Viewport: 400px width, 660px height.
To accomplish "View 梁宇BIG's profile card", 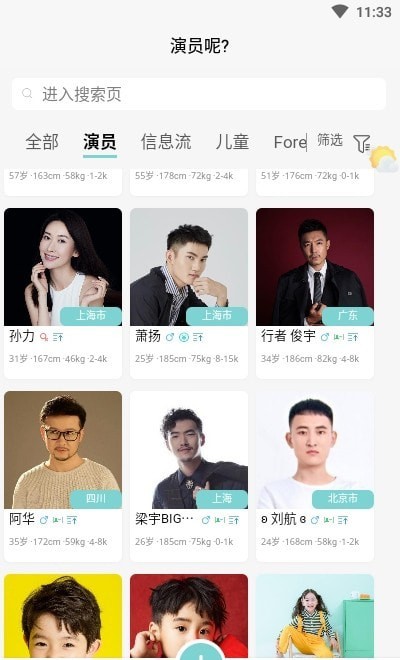I will point(189,476).
